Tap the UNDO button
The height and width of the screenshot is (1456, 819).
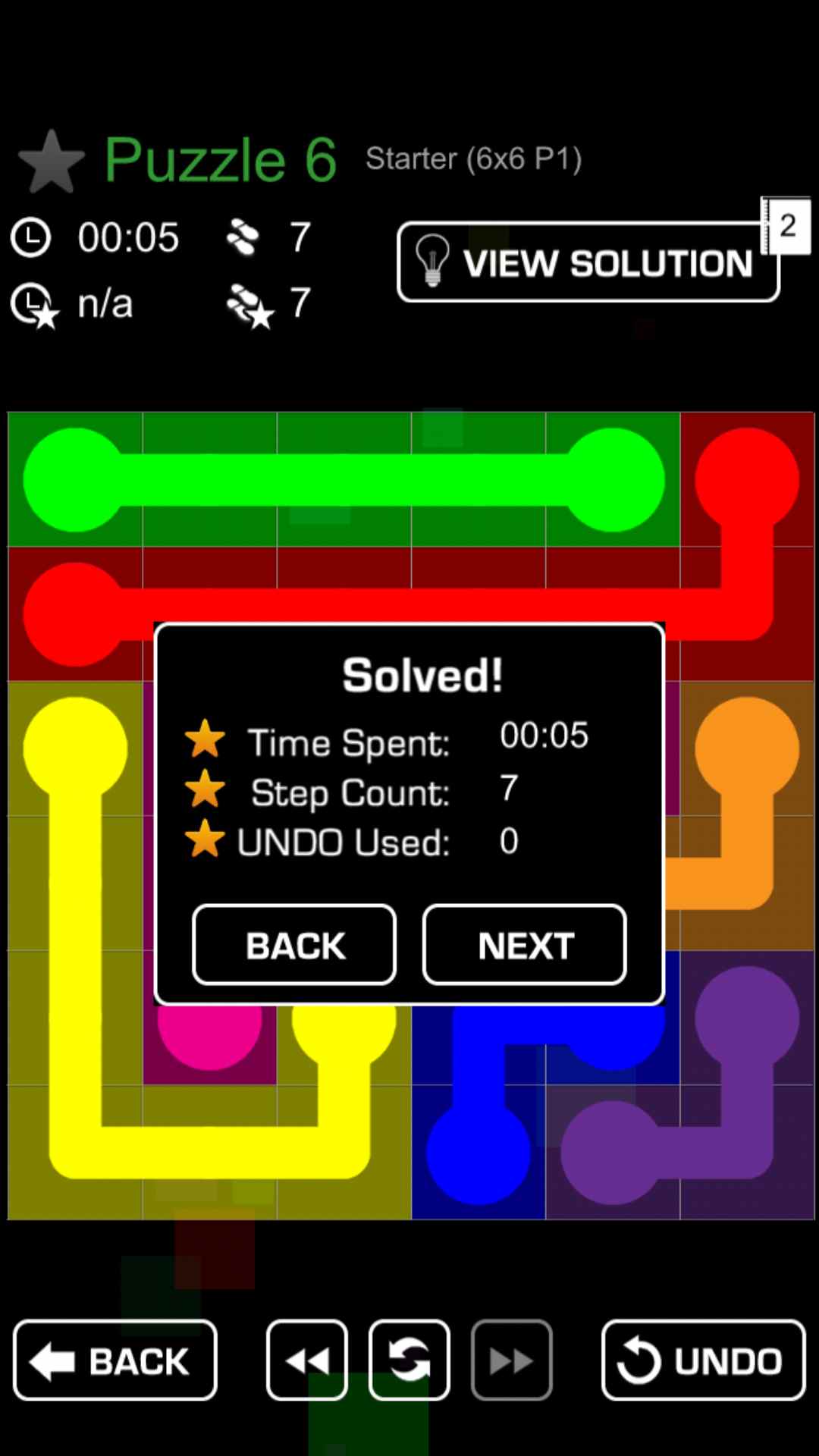[x=703, y=1360]
